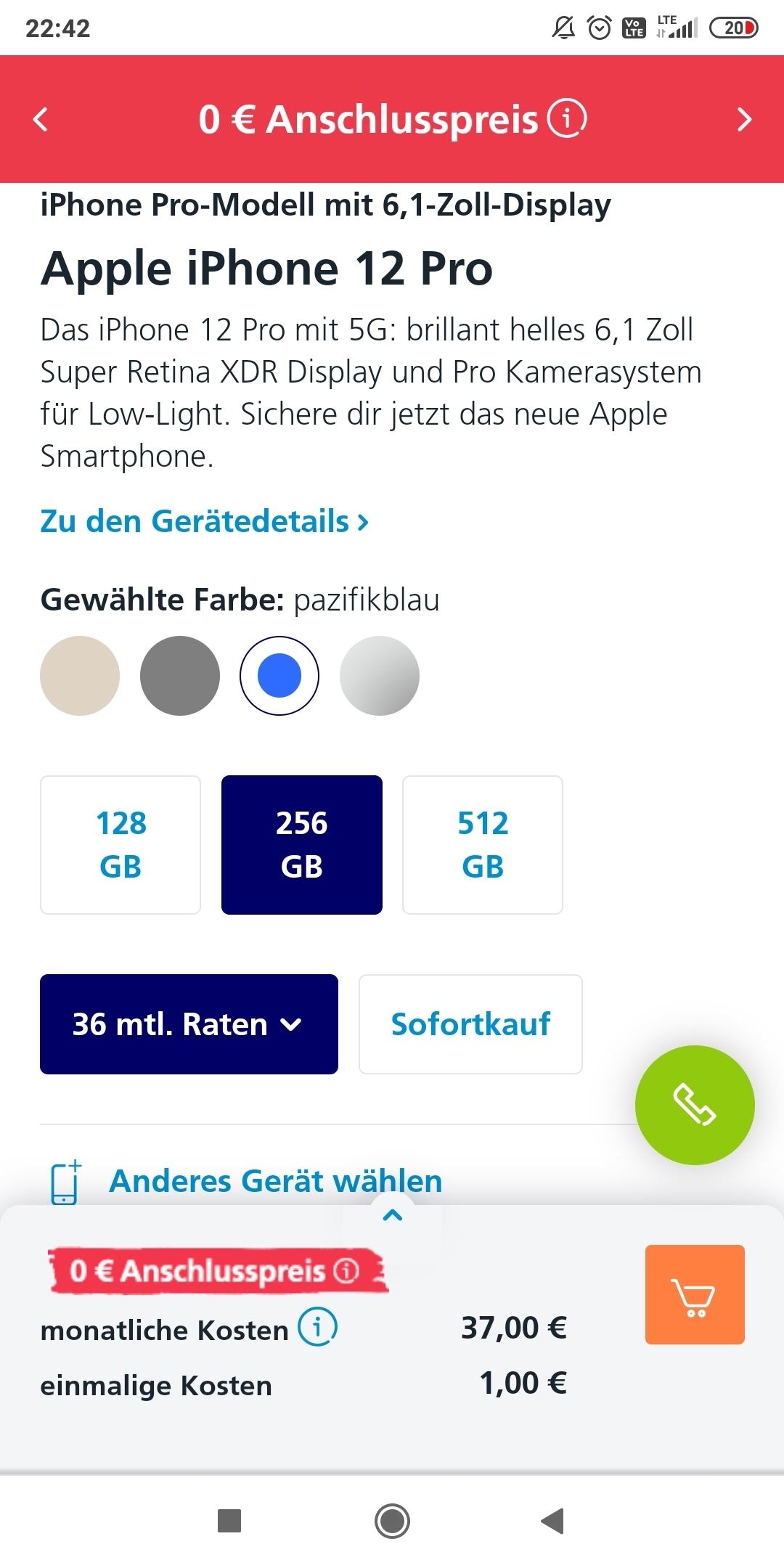
Task: Choose 256 GB storage option
Action: tap(302, 845)
